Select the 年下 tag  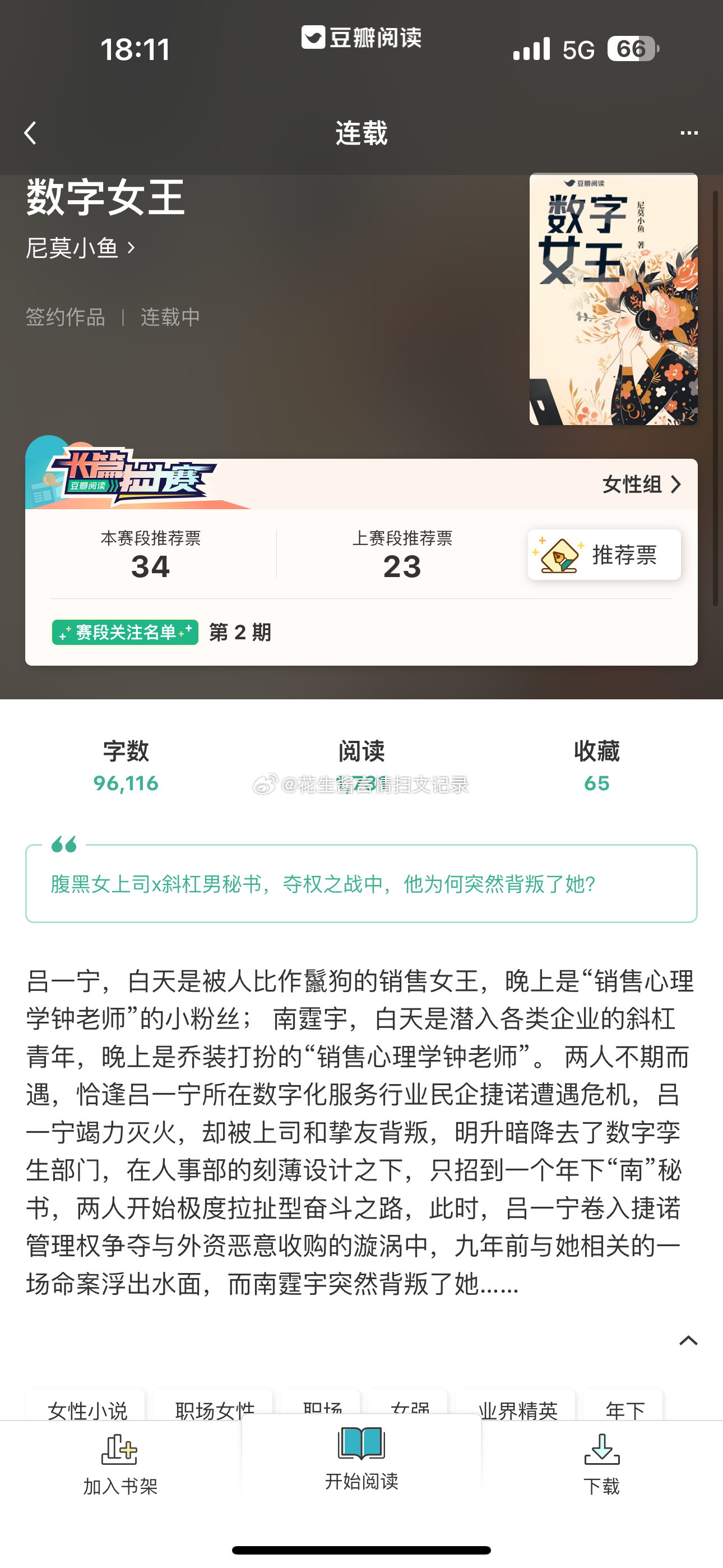point(623,1407)
